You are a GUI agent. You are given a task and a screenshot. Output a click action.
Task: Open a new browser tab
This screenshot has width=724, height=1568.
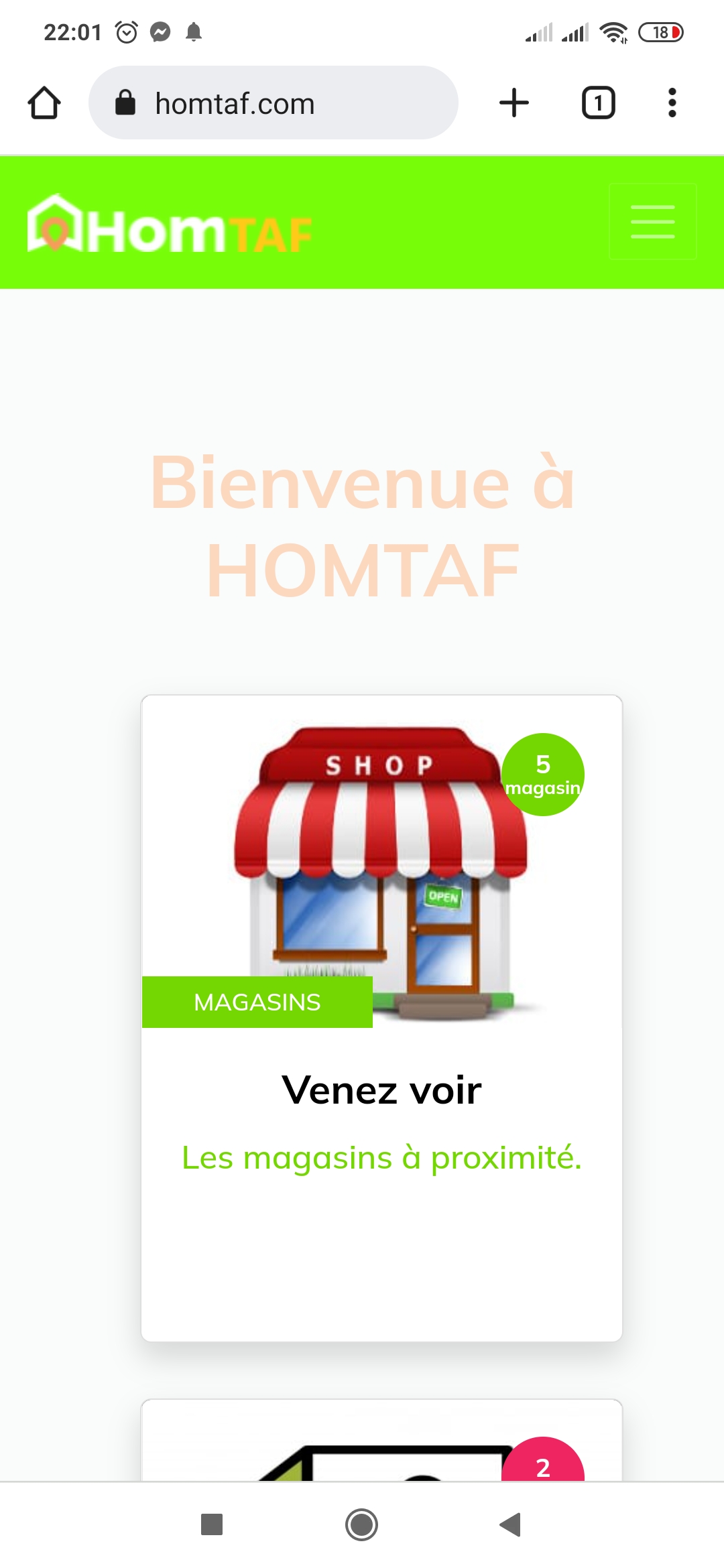(514, 103)
